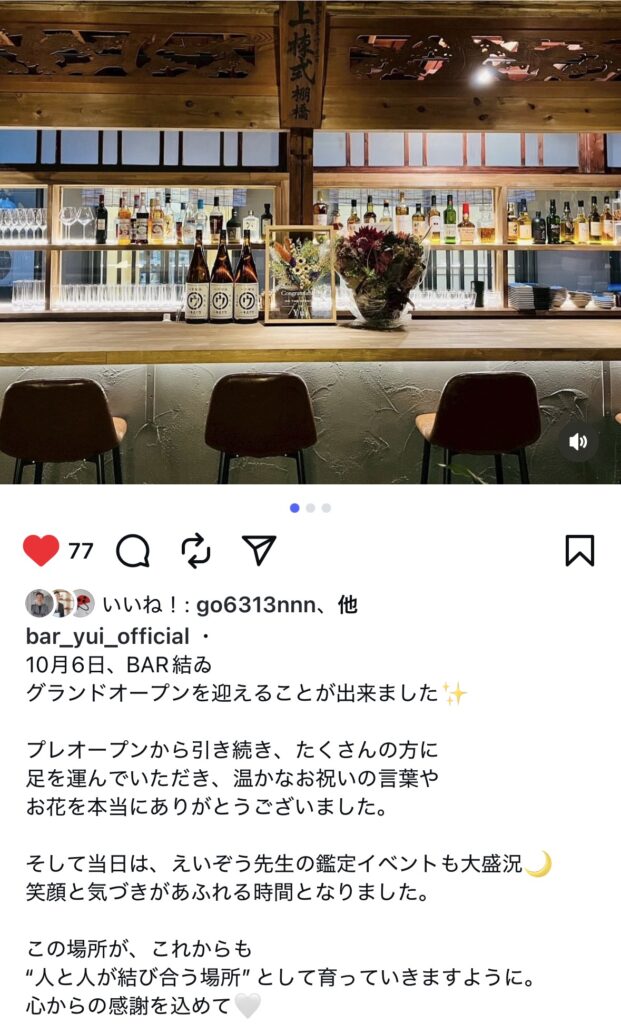Open comments on the bar_yui_official post
The height and width of the screenshot is (1024, 621).
pos(133,550)
